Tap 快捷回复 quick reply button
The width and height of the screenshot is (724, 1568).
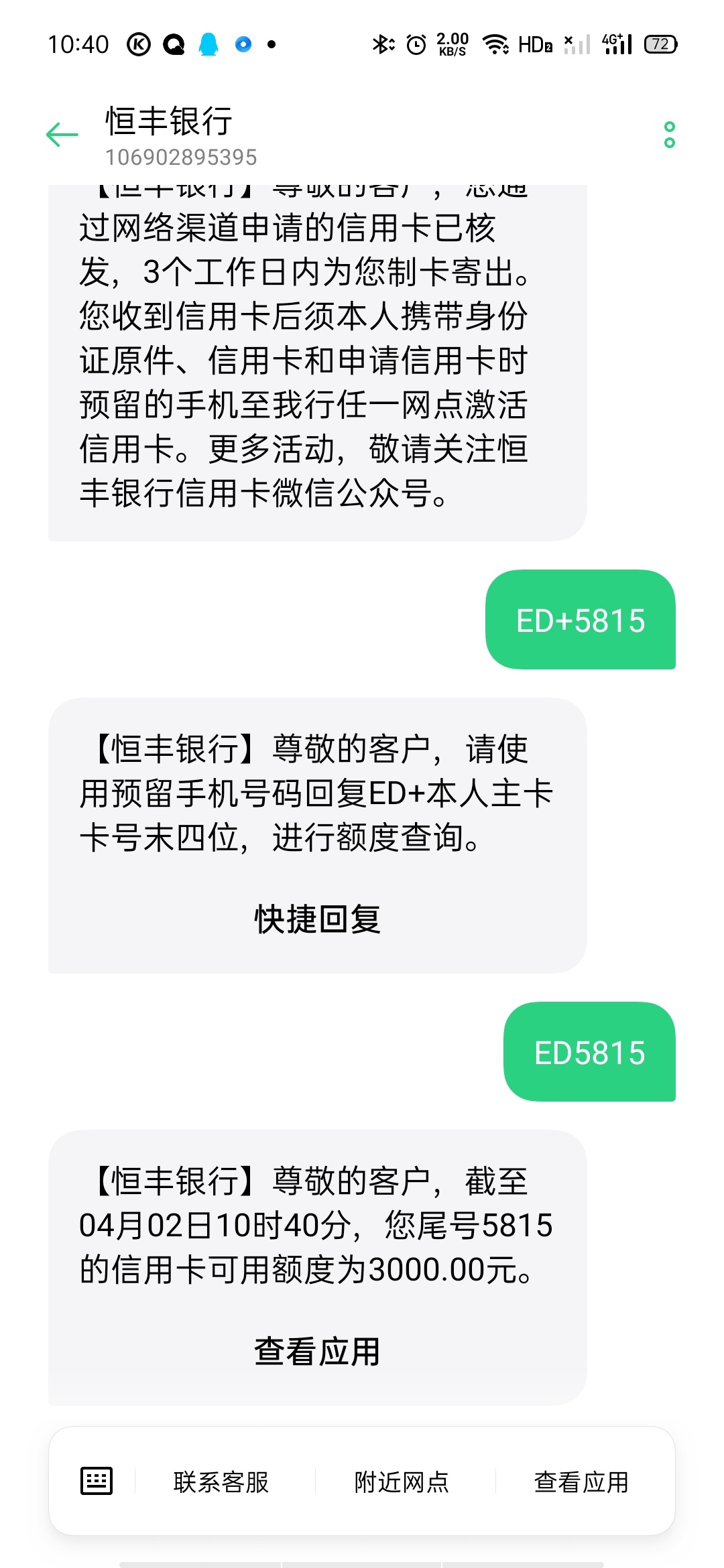[317, 919]
